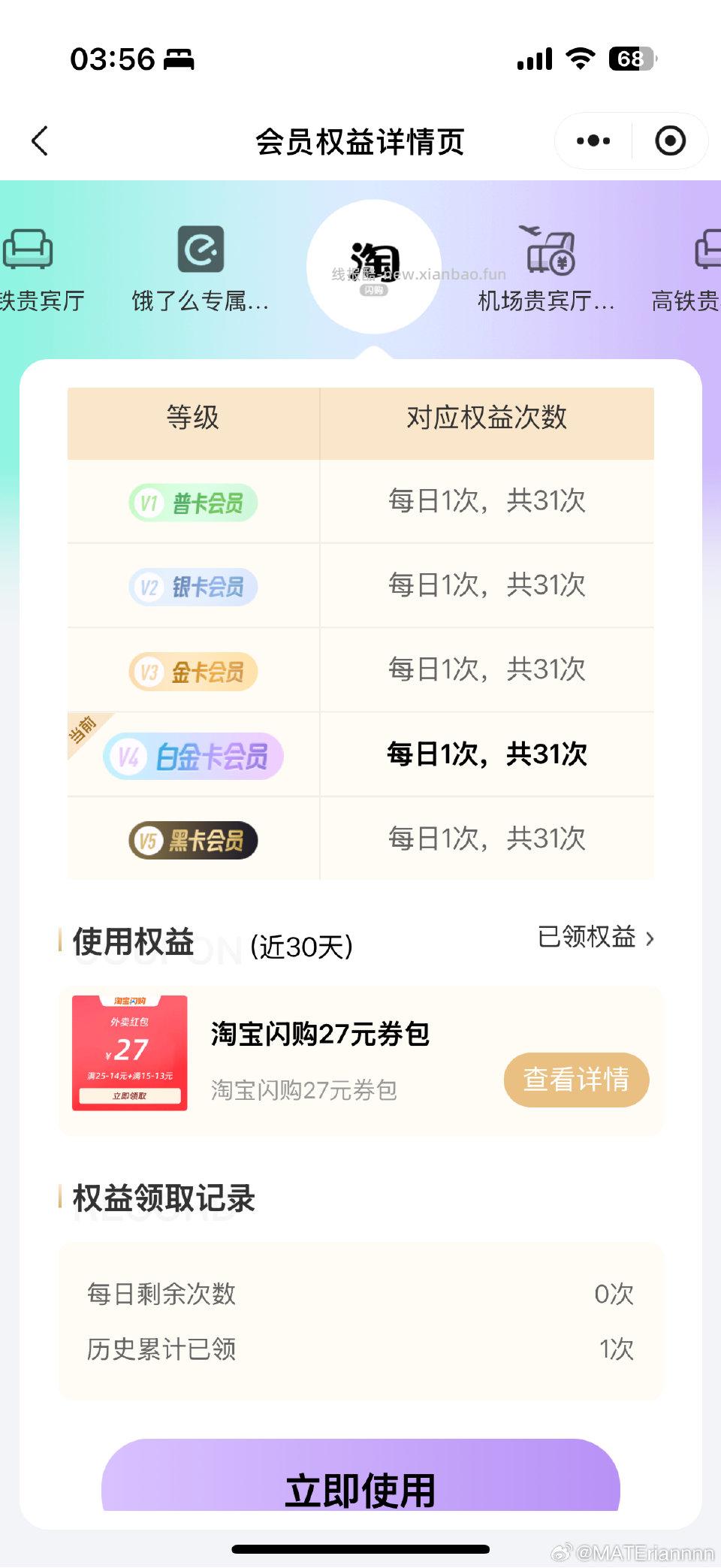The height and width of the screenshot is (1568, 721).
Task: Select the V5 黑卡会员 badge
Action: 192,840
